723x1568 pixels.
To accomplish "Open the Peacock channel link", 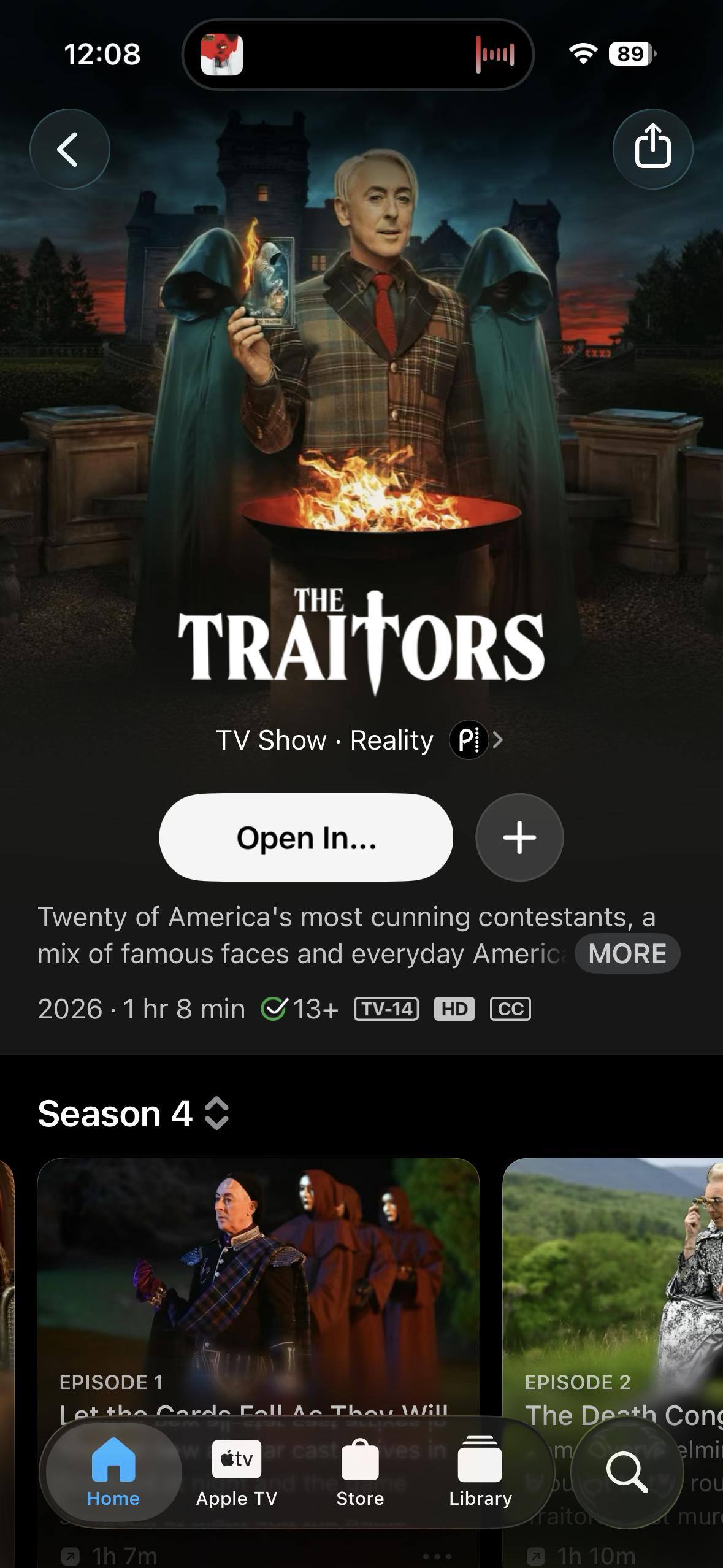I will coord(476,740).
